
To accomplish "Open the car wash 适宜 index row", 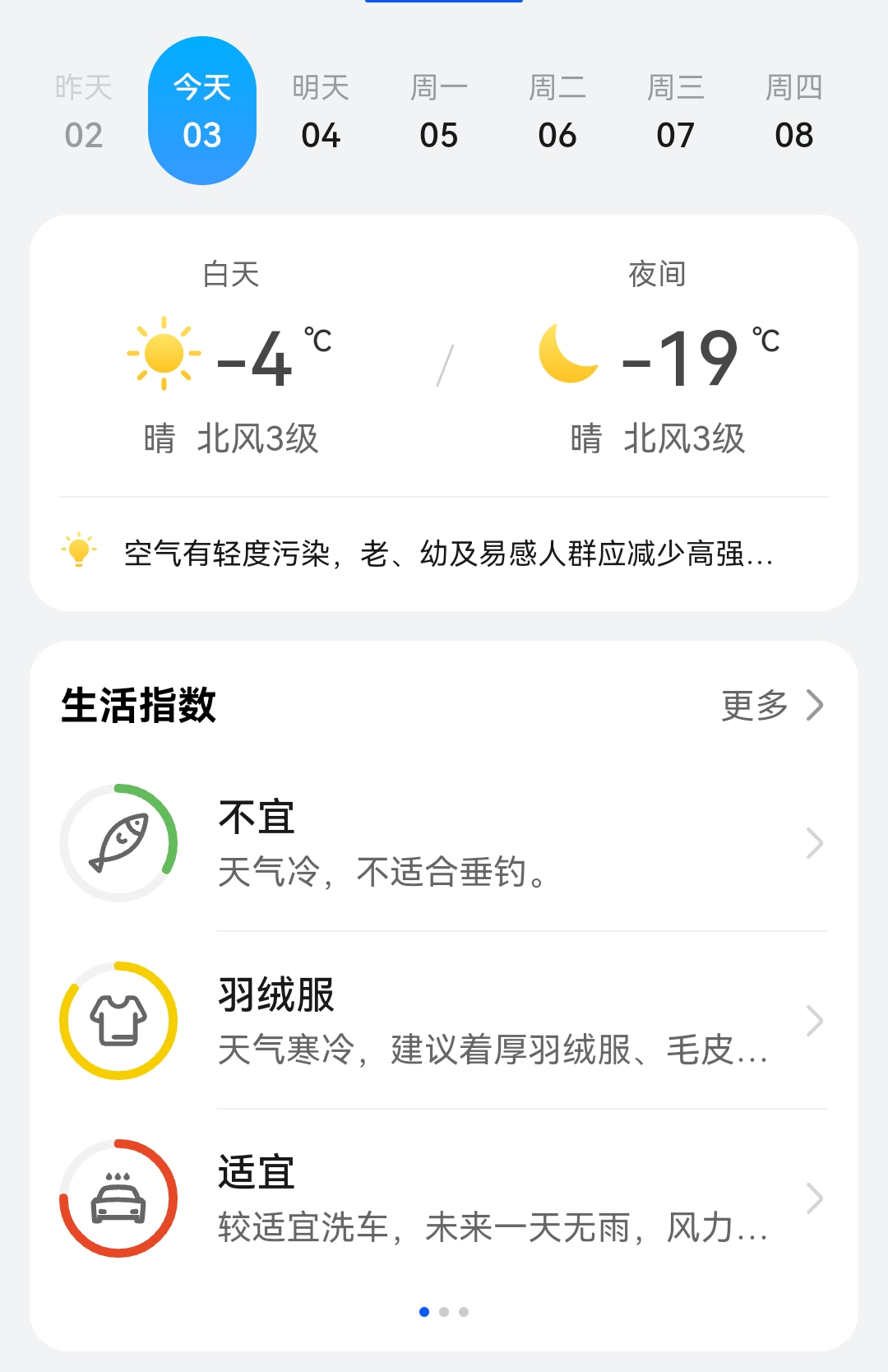I will tap(444, 1198).
